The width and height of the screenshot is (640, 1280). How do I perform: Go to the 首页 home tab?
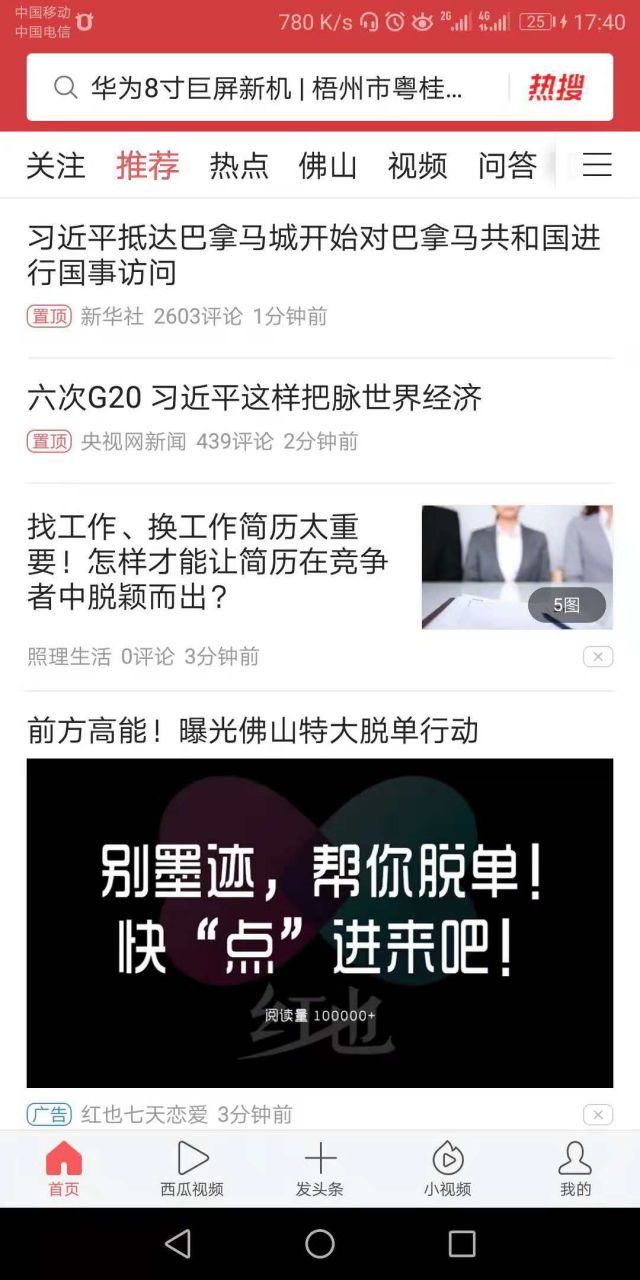tap(64, 1168)
